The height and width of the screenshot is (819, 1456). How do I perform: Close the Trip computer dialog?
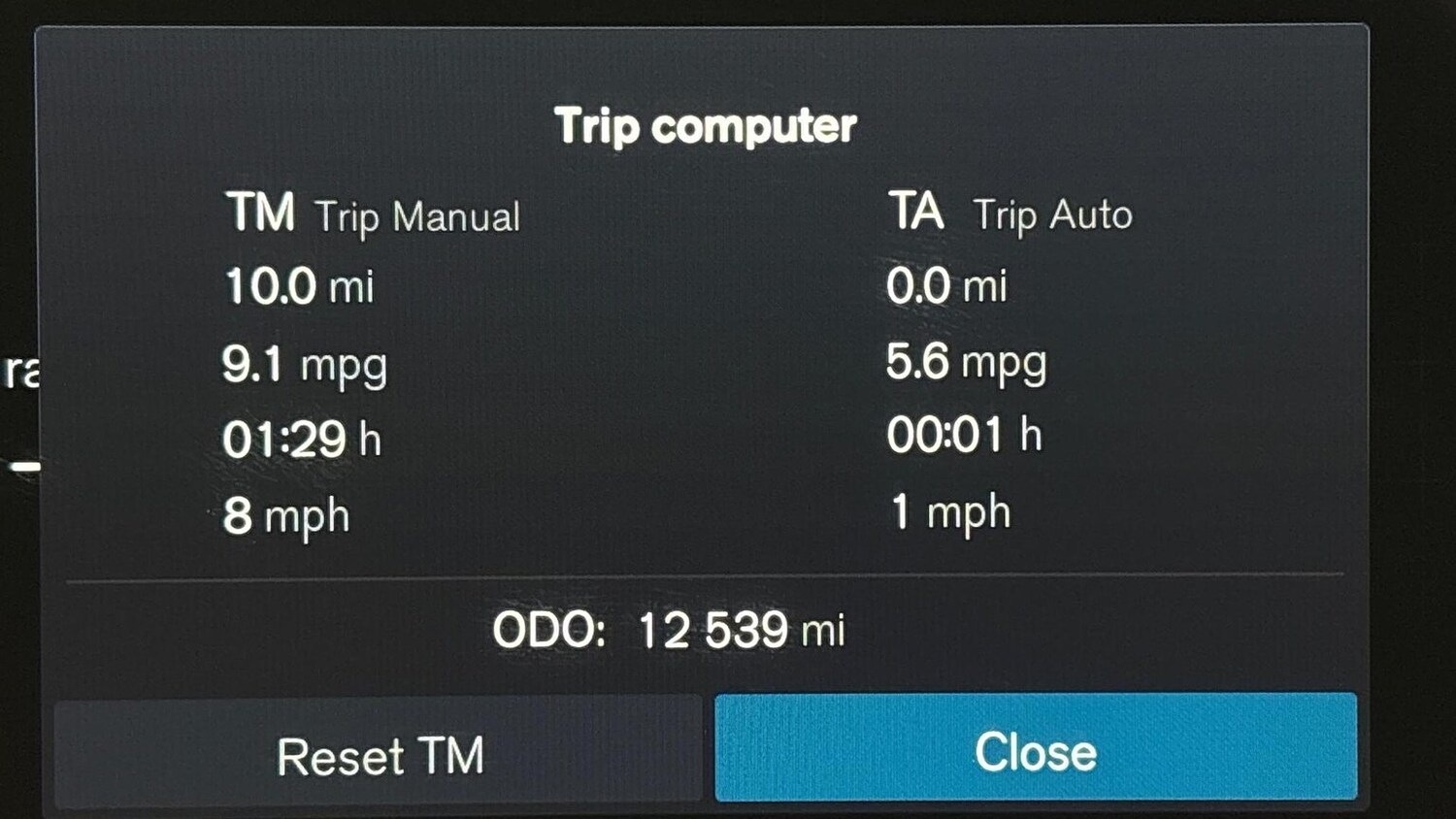1035,748
